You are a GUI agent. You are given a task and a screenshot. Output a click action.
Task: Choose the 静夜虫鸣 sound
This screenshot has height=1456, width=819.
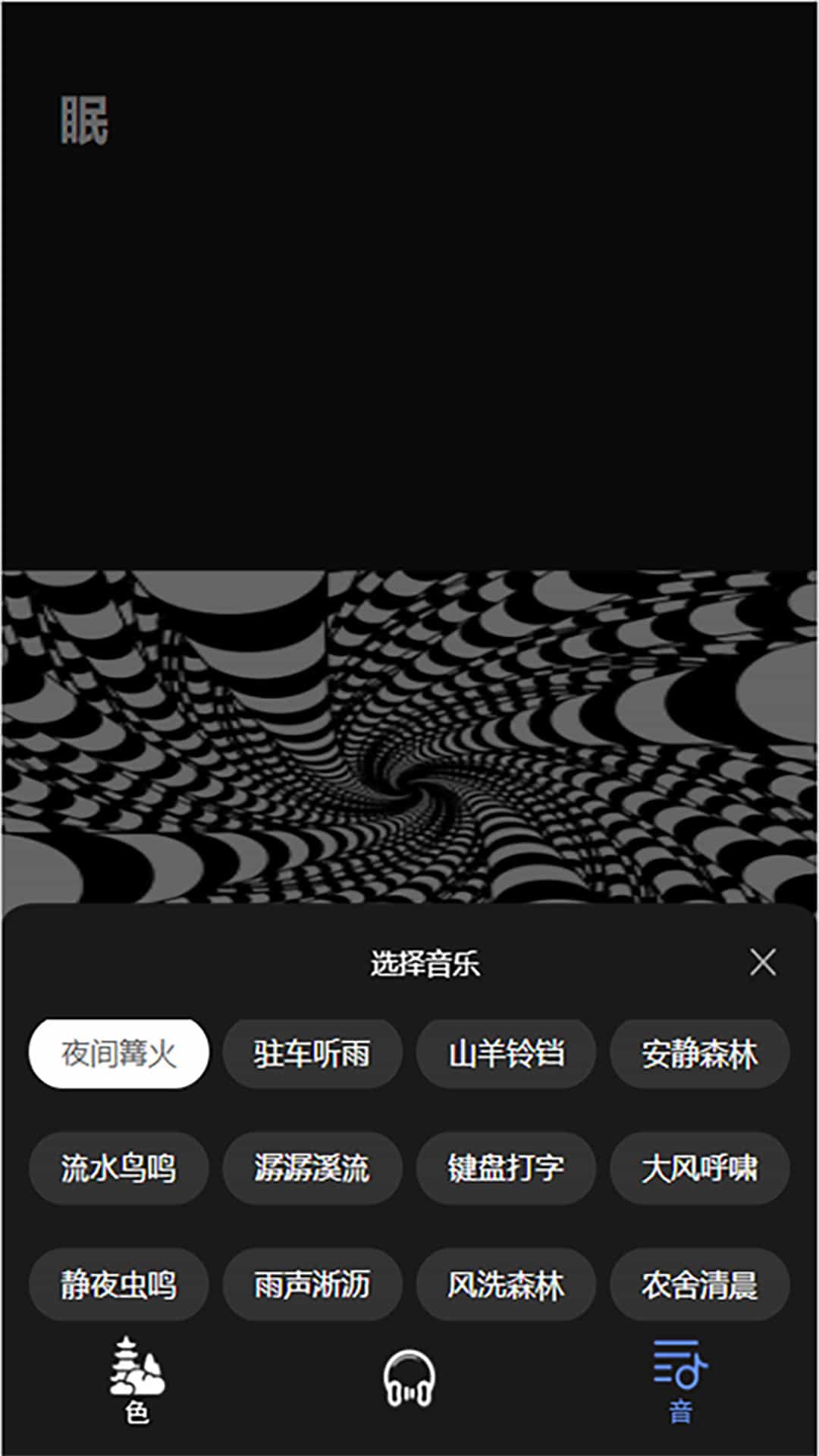point(119,1285)
